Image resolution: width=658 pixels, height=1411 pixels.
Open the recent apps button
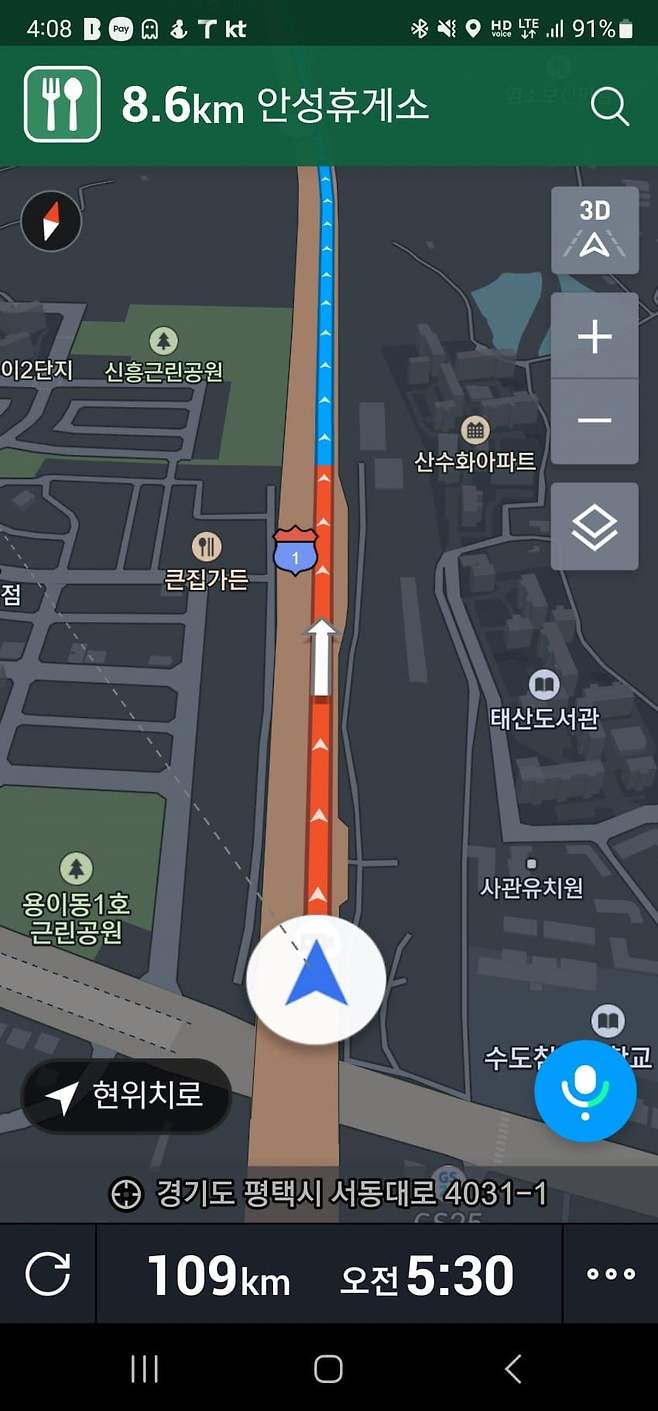[144, 1368]
